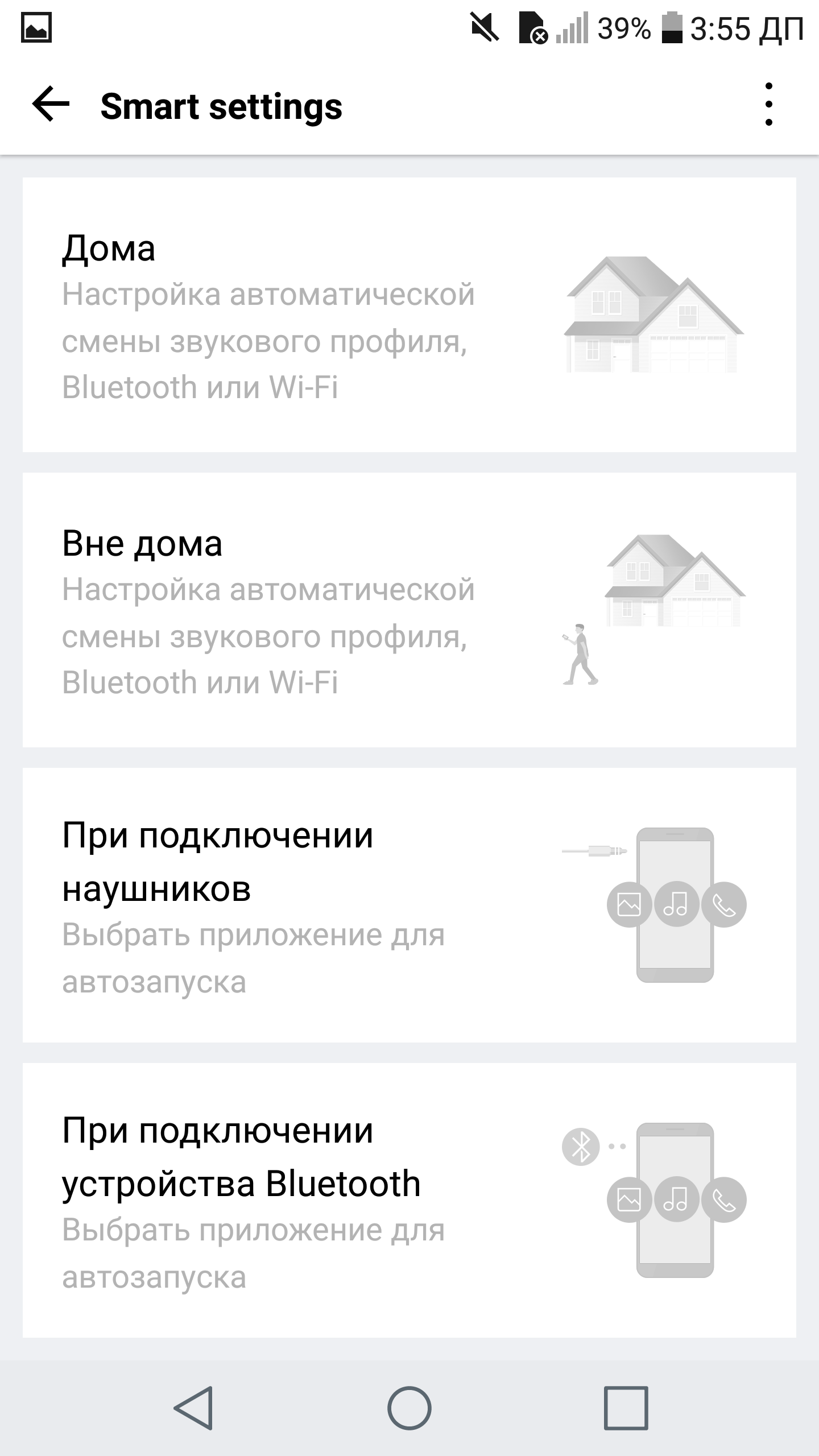
Task: Go back from Smart settings
Action: pos(51,105)
